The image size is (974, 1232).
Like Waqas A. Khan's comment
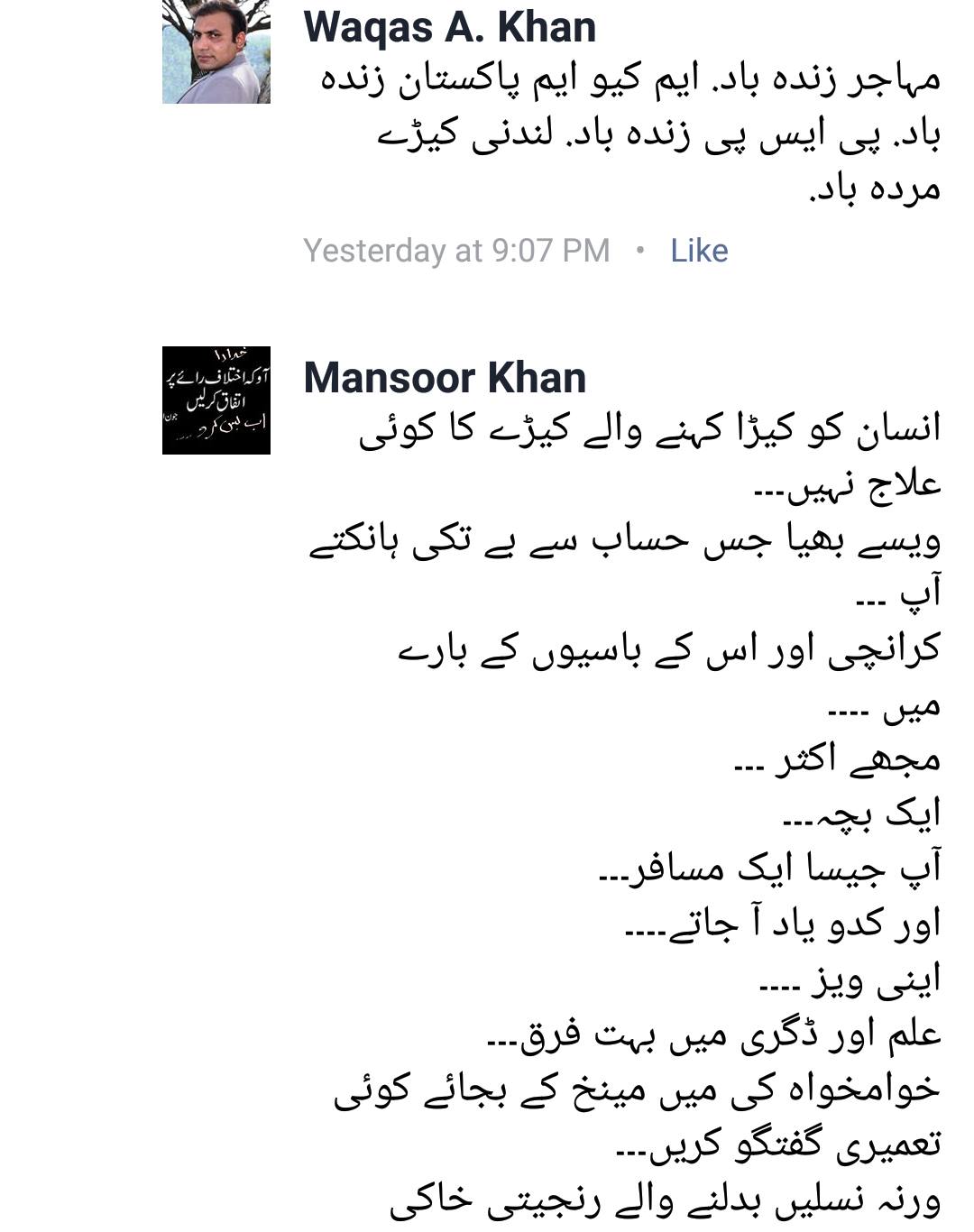tap(698, 251)
